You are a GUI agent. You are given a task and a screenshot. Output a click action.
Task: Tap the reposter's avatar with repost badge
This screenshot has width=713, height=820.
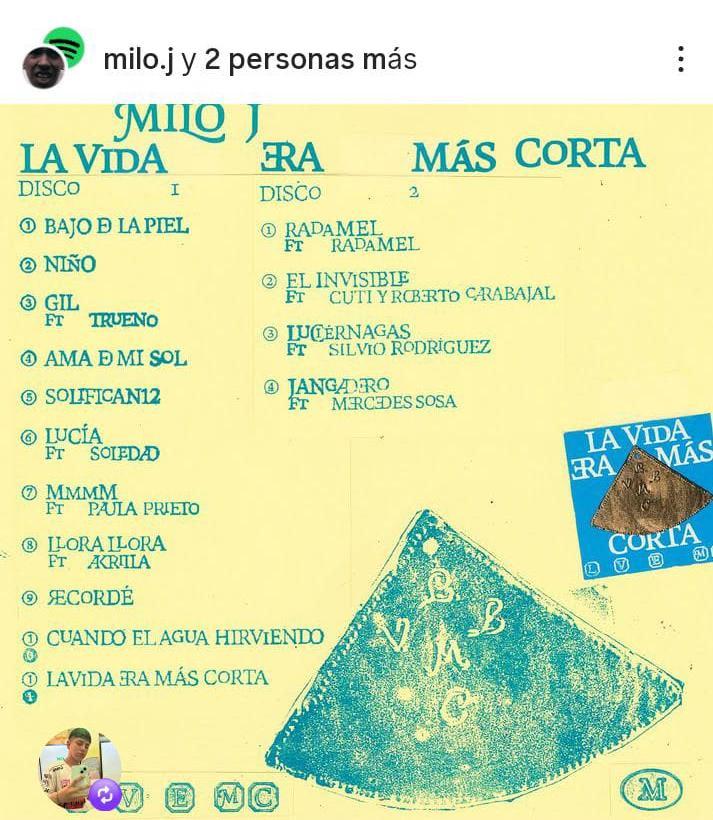coord(80,769)
